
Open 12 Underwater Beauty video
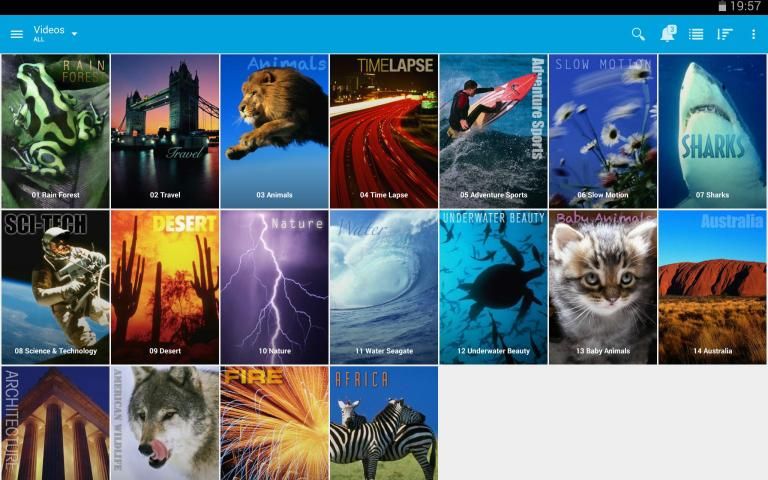point(493,286)
